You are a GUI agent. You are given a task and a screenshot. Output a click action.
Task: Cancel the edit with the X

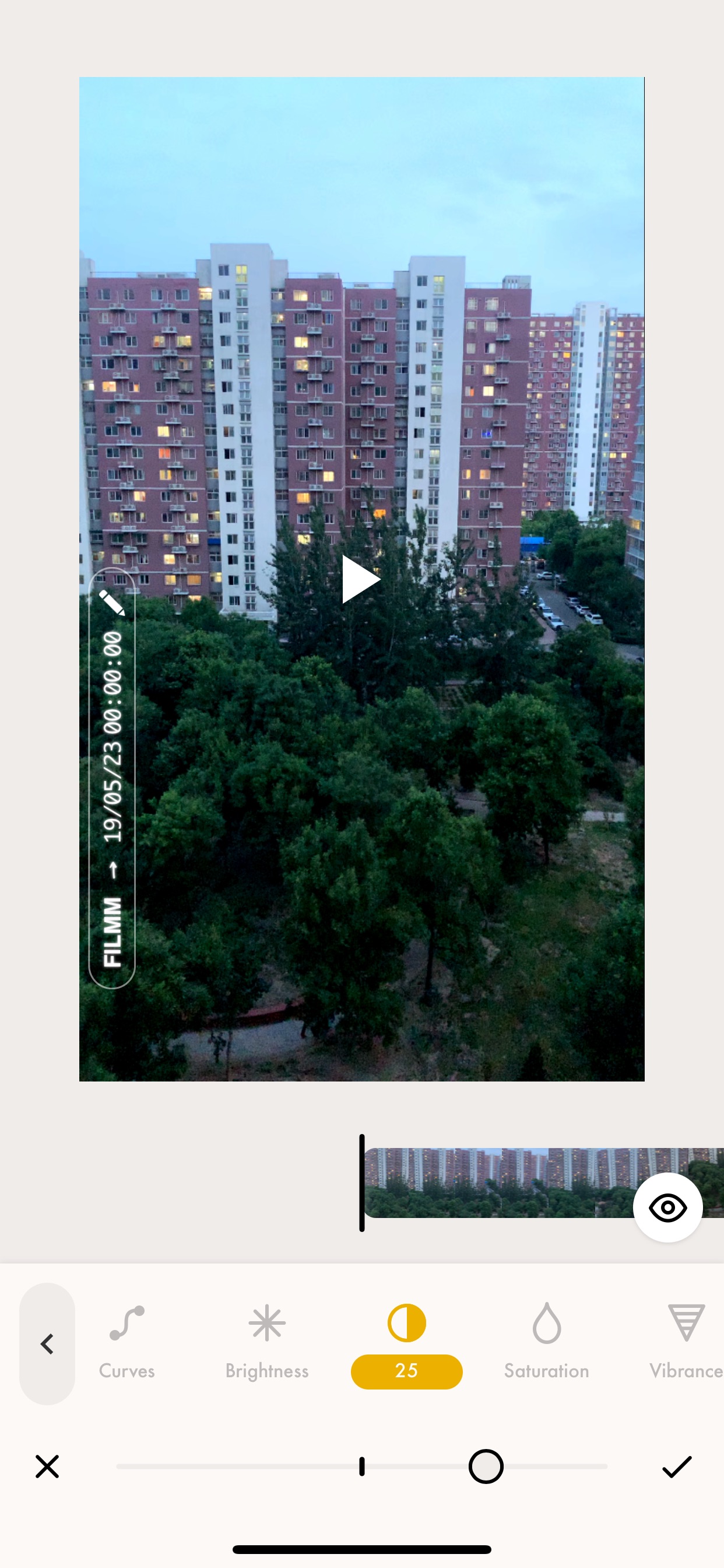coord(47,1466)
